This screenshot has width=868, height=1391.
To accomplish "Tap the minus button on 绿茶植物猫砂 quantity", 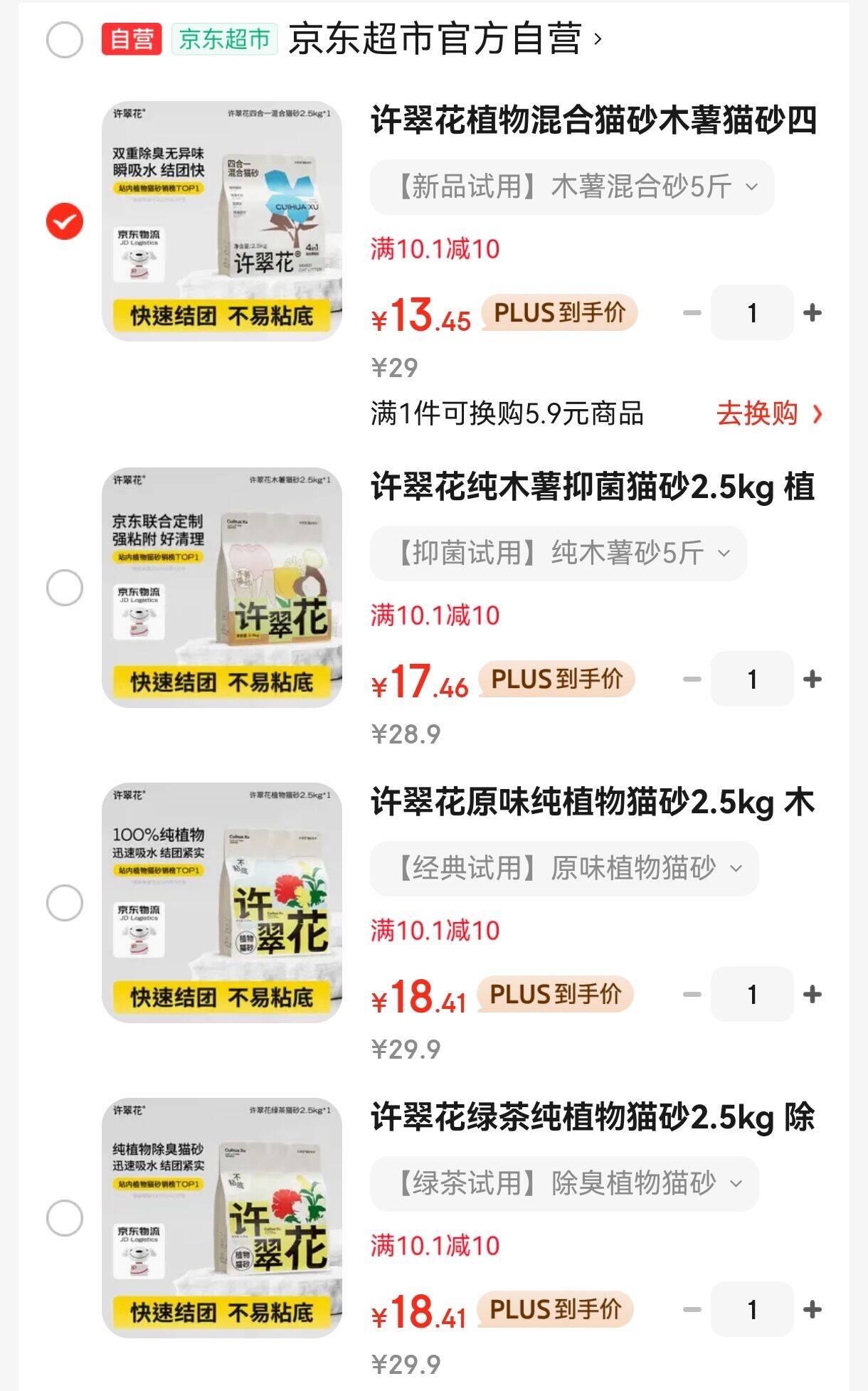I will 691,1309.
